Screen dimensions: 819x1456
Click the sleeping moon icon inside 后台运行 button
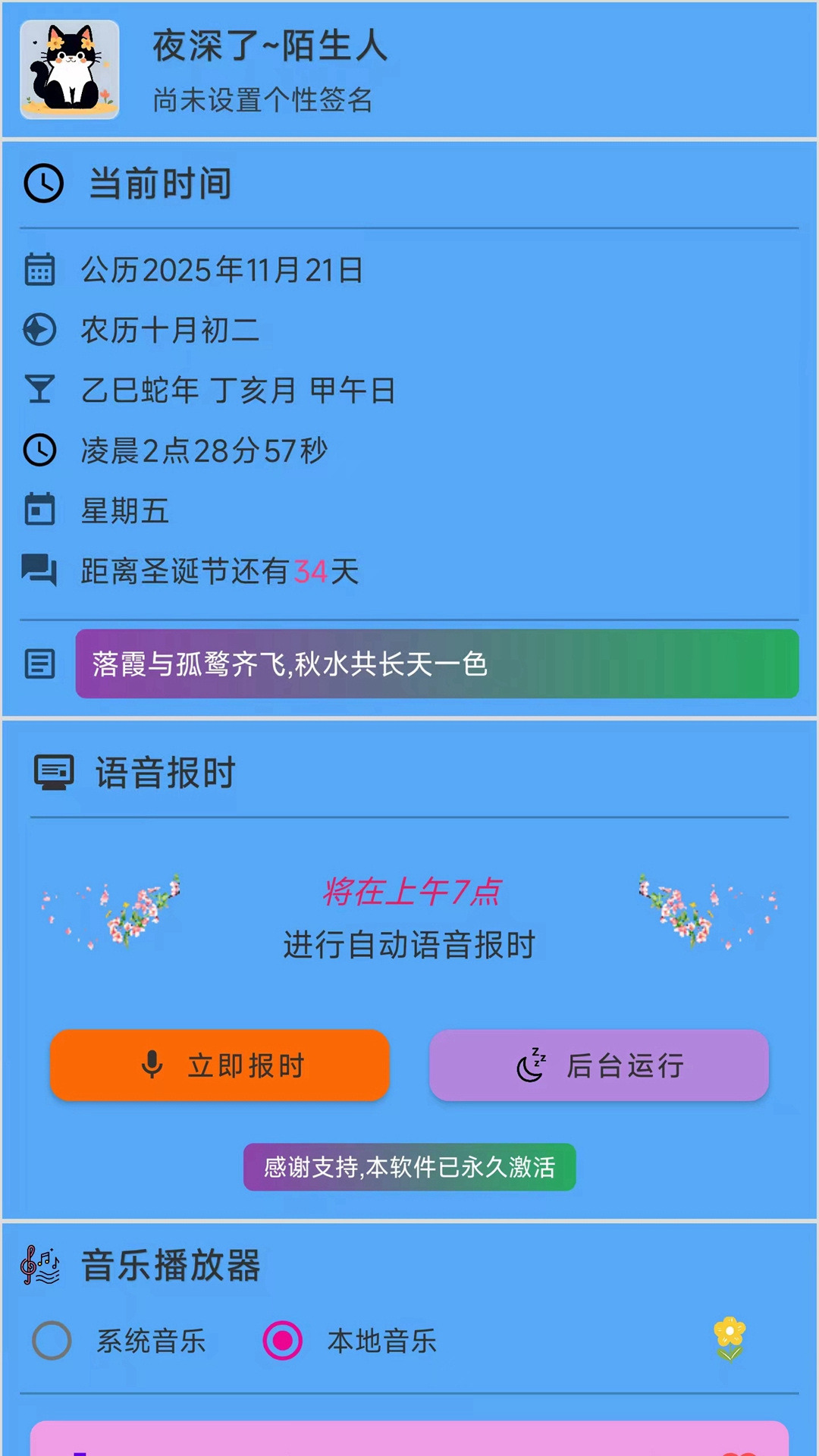[x=532, y=1065]
